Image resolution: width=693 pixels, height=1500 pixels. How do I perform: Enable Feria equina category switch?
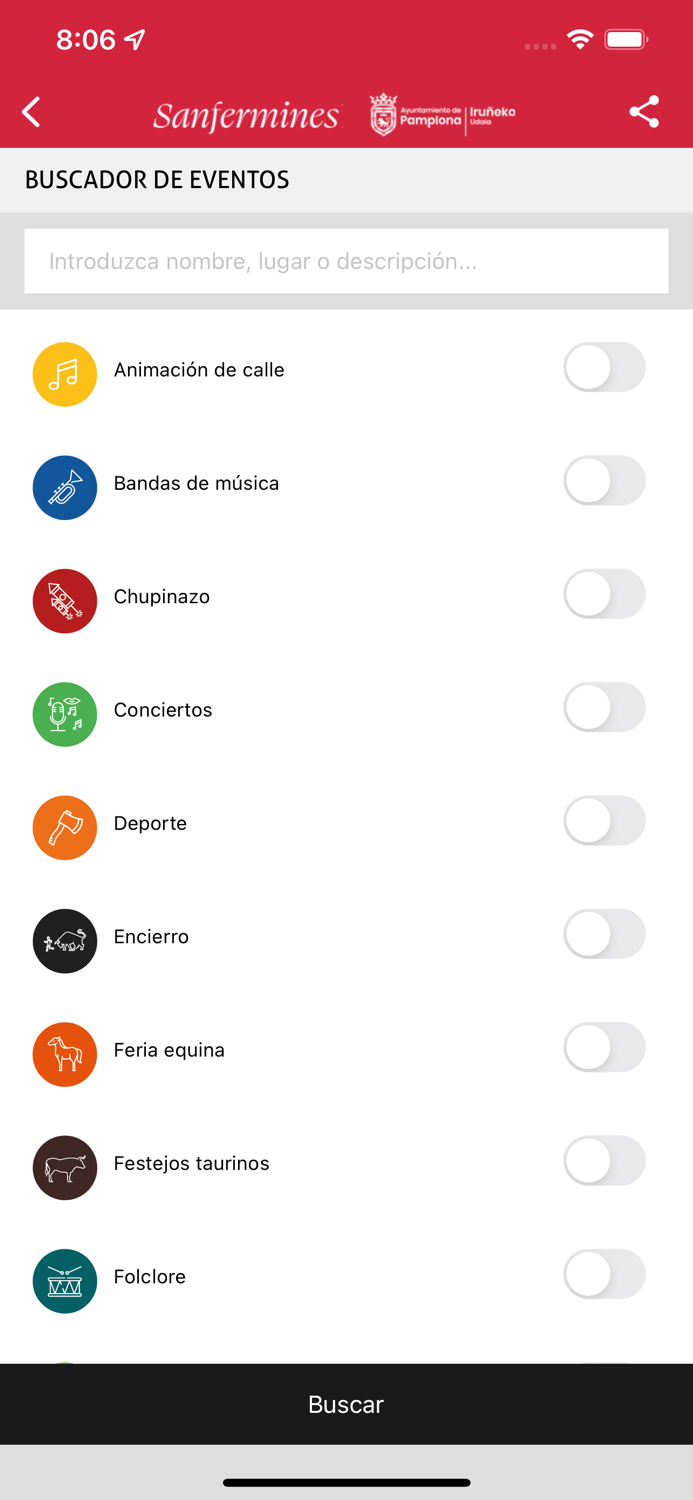(605, 1048)
